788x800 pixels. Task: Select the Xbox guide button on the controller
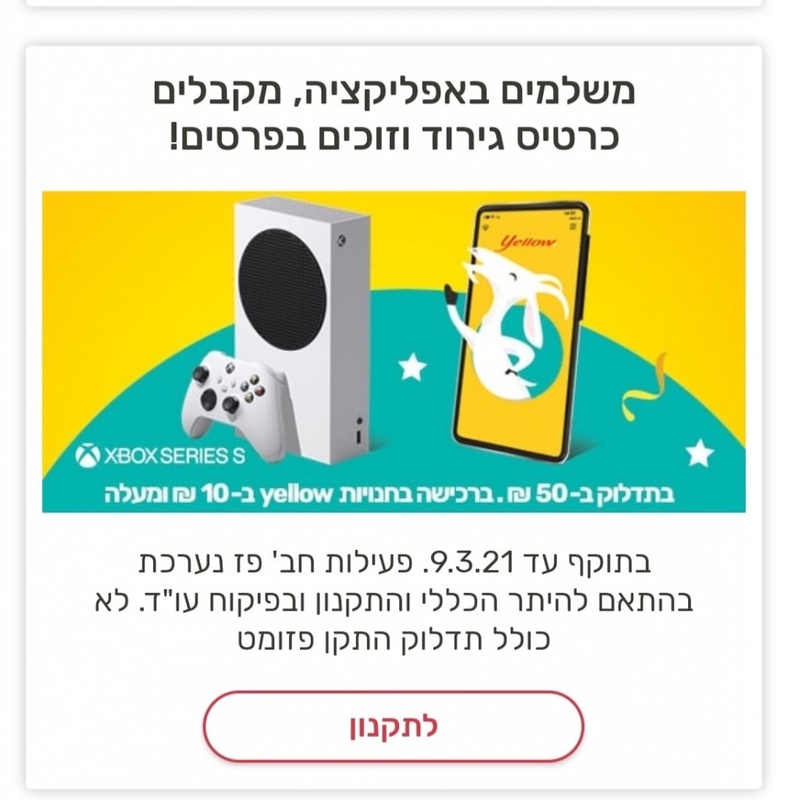coord(231,368)
